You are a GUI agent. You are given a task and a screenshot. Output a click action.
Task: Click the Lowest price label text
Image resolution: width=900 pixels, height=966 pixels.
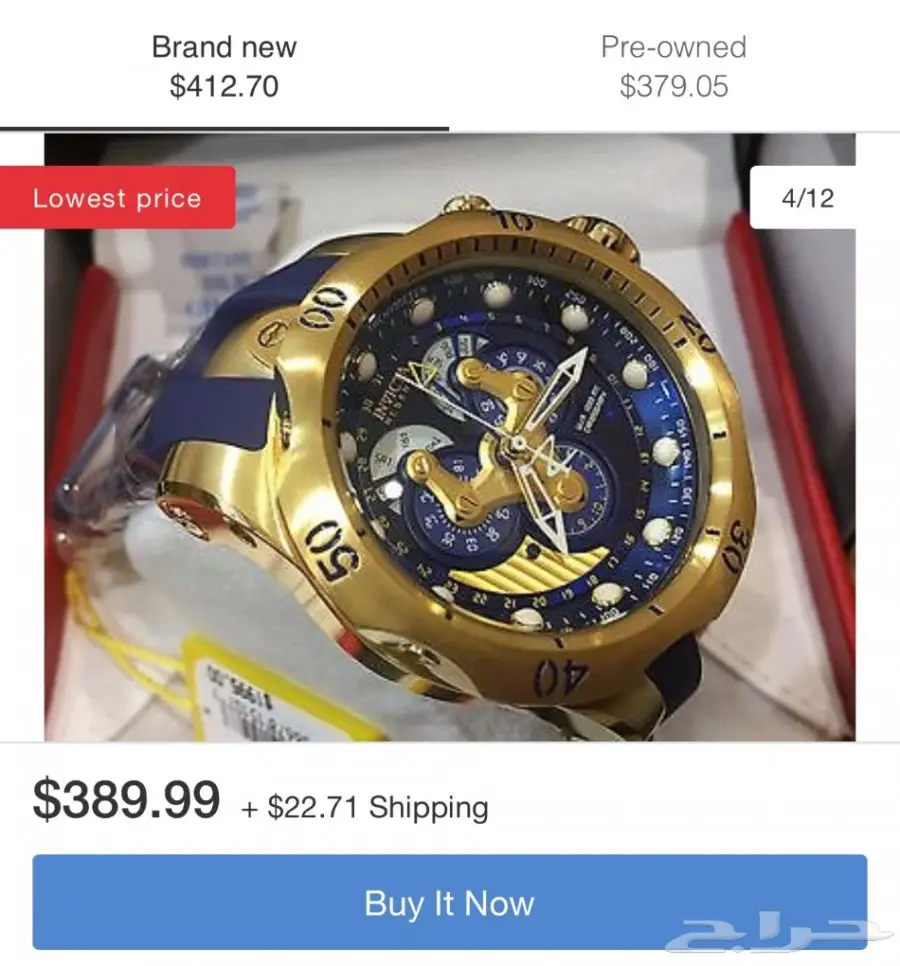coord(117,198)
